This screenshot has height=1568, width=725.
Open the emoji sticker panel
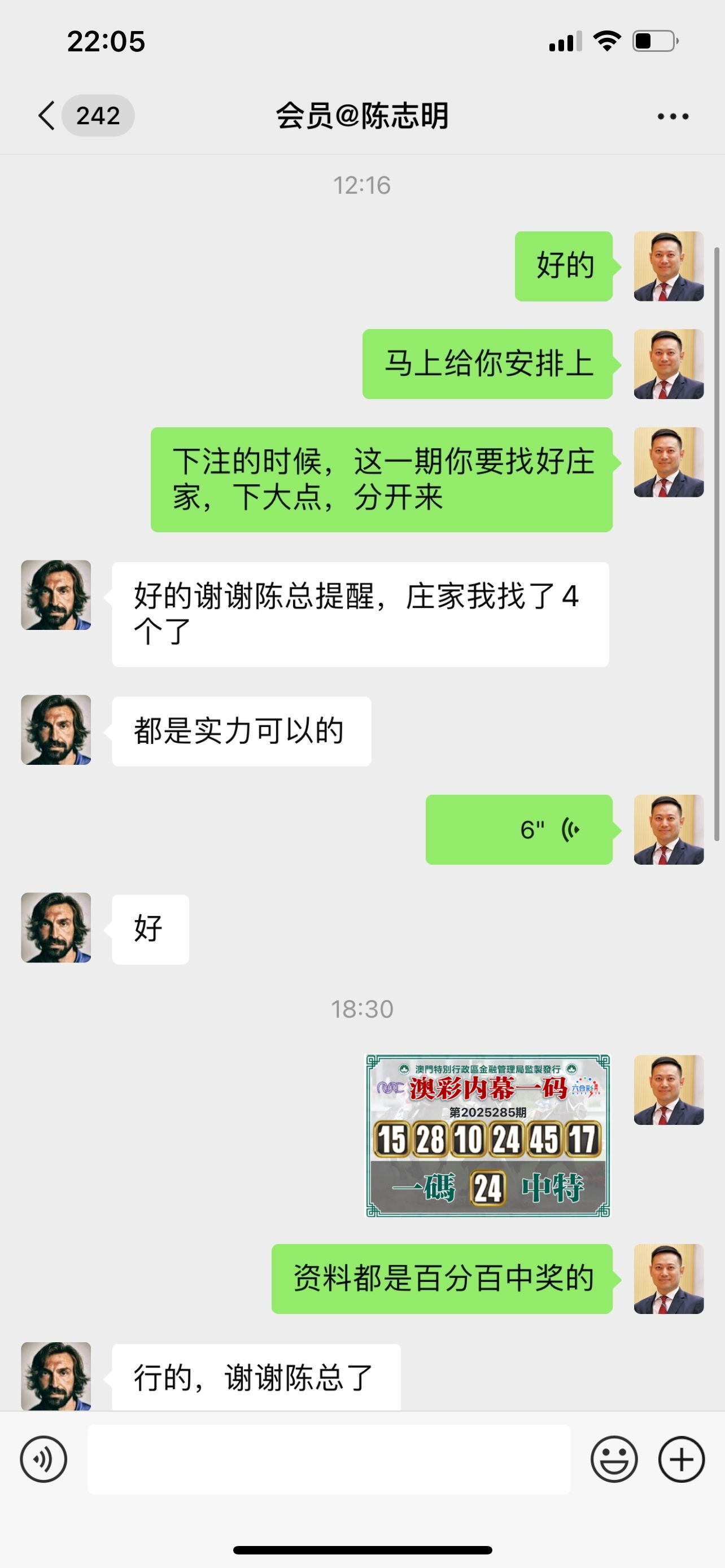[x=614, y=1459]
